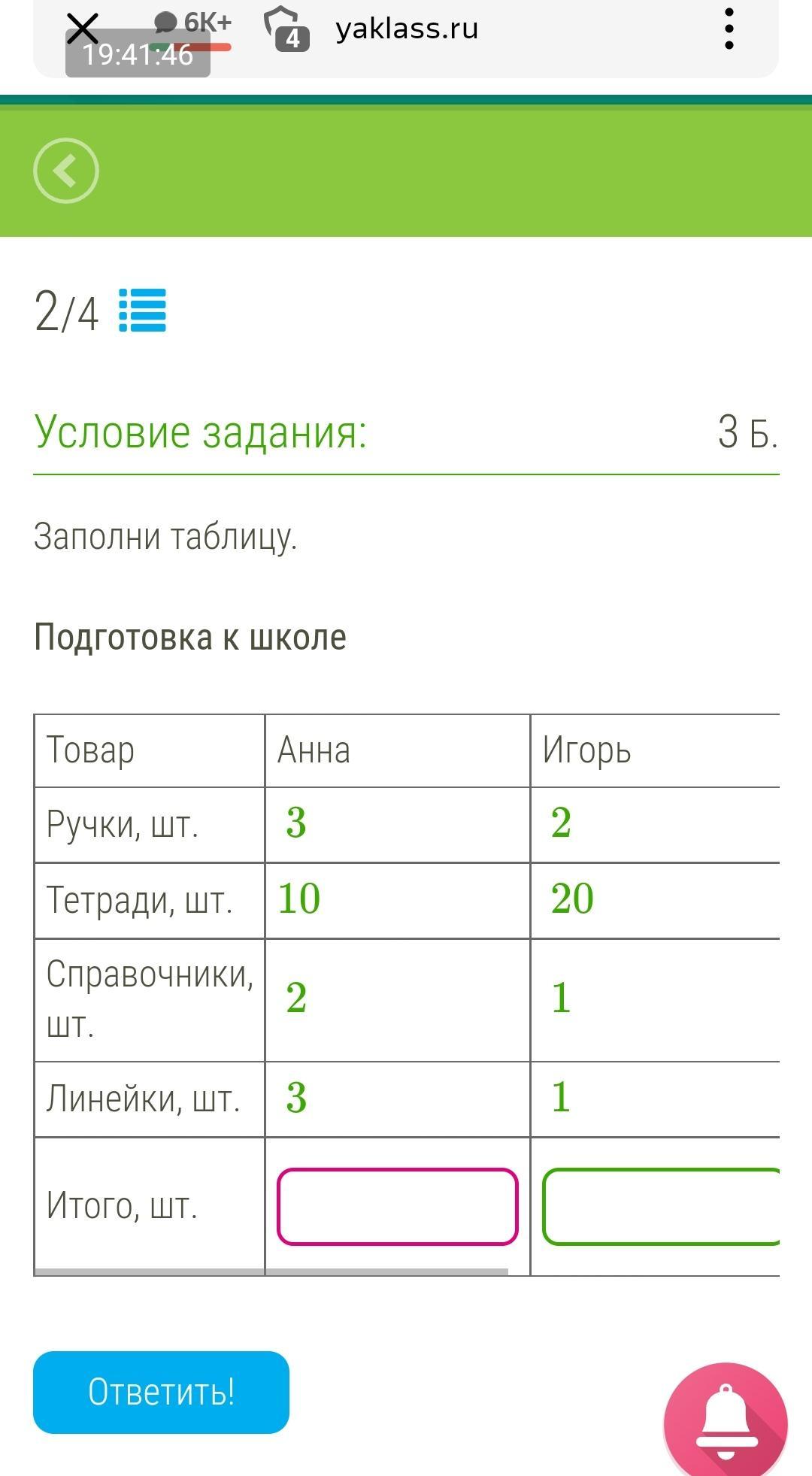Focus the Итого input field for Анна

397,1206
